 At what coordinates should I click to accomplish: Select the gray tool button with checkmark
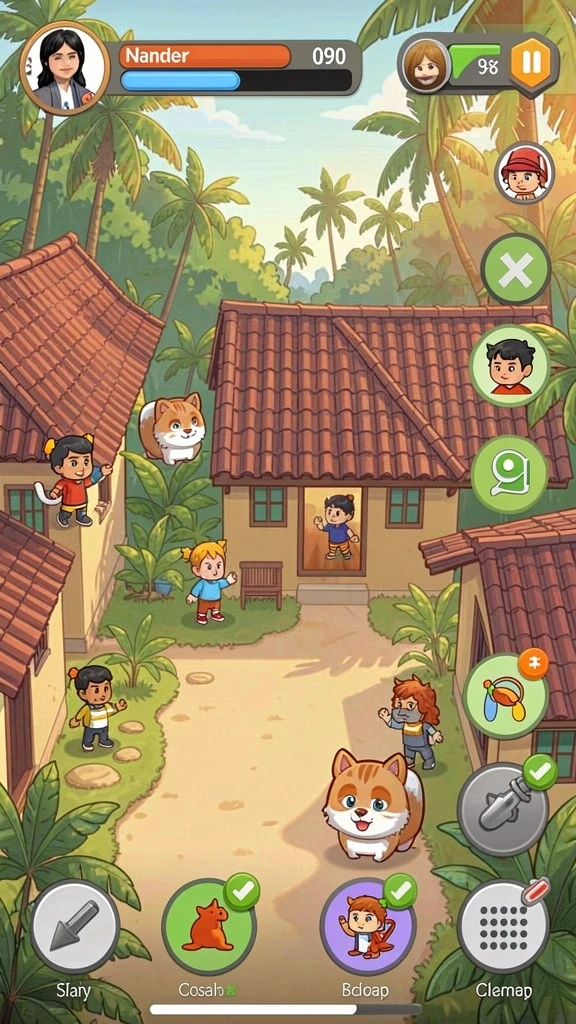(503, 808)
